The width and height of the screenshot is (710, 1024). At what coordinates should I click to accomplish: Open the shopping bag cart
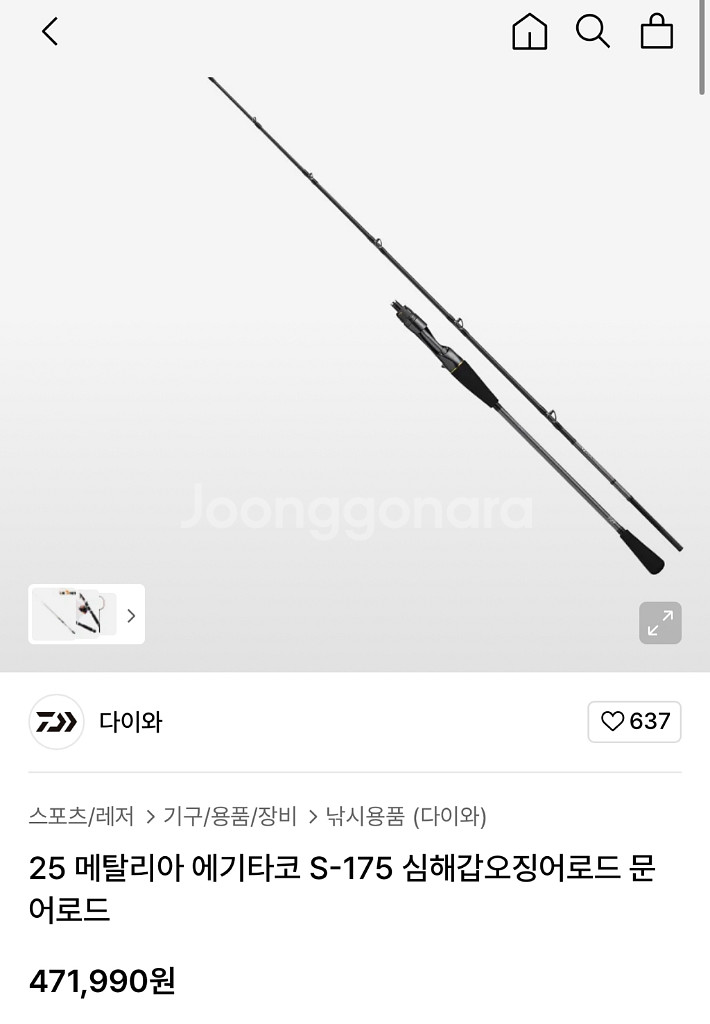656,32
